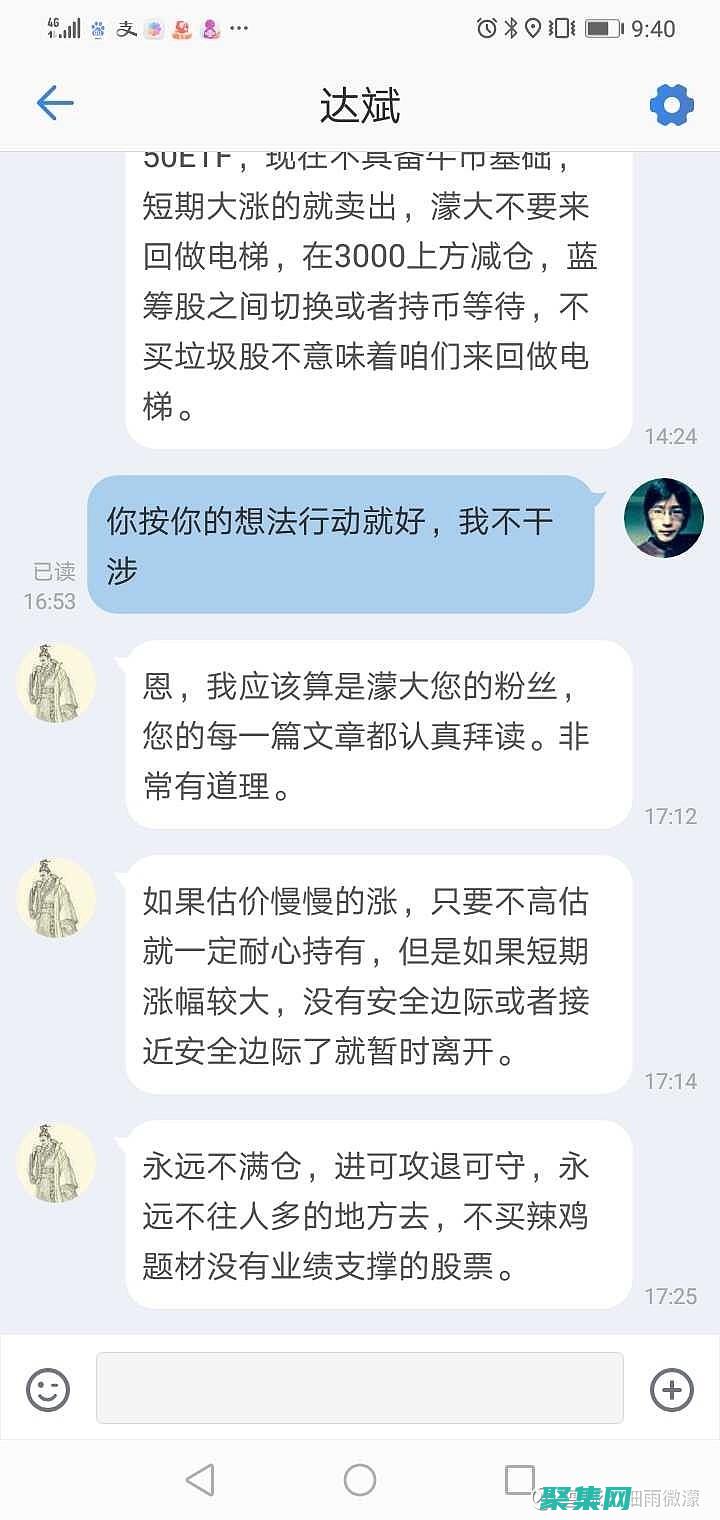Screen dimensions: 720x1520
Task: Tap the back arrow to leave the chat
Action: 55,103
